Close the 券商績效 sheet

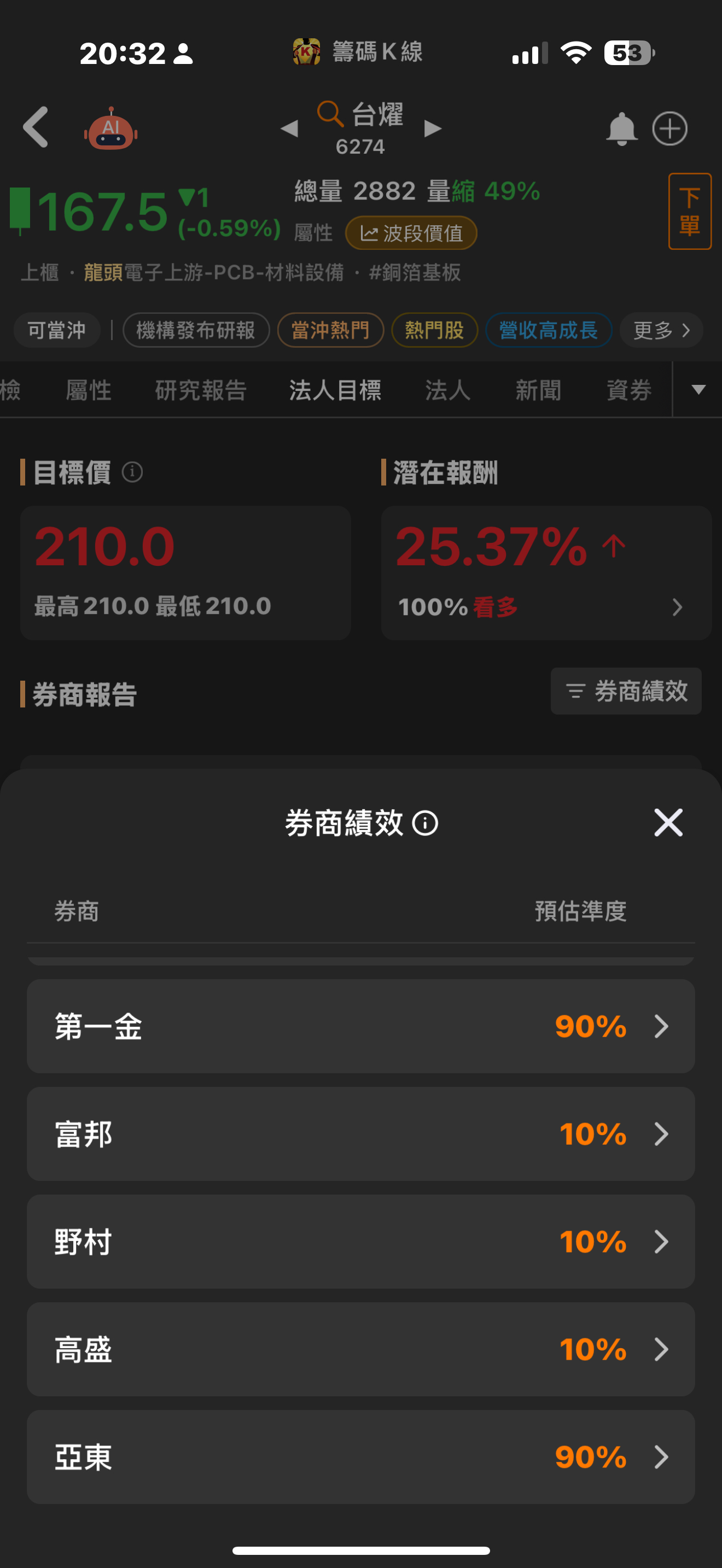pyautogui.click(x=668, y=822)
